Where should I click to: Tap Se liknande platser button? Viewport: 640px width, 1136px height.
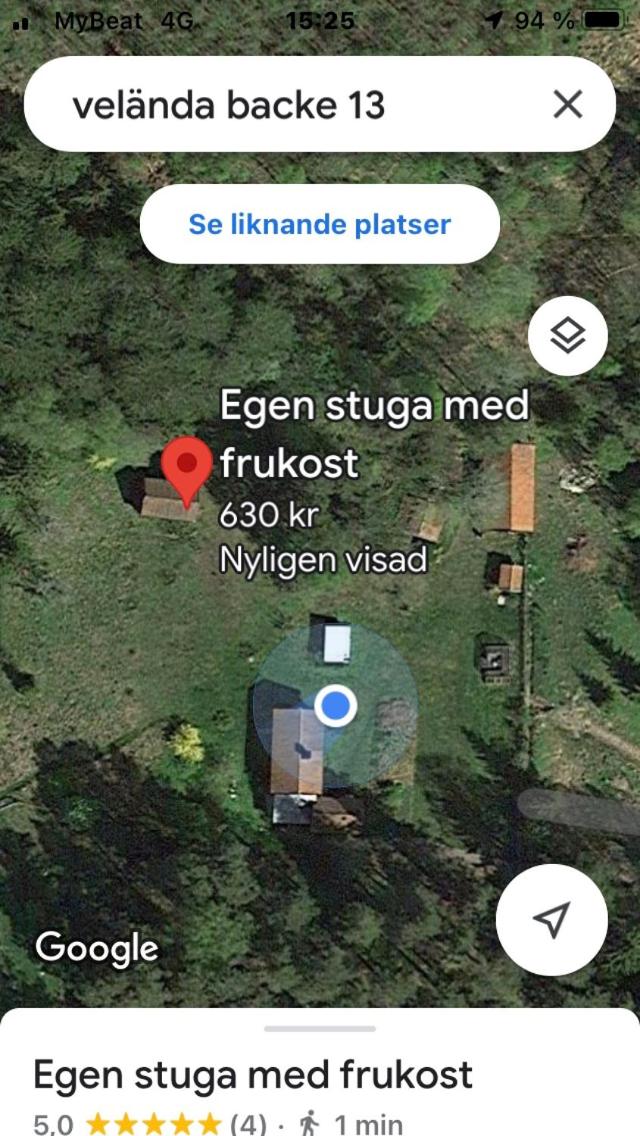(x=320, y=224)
